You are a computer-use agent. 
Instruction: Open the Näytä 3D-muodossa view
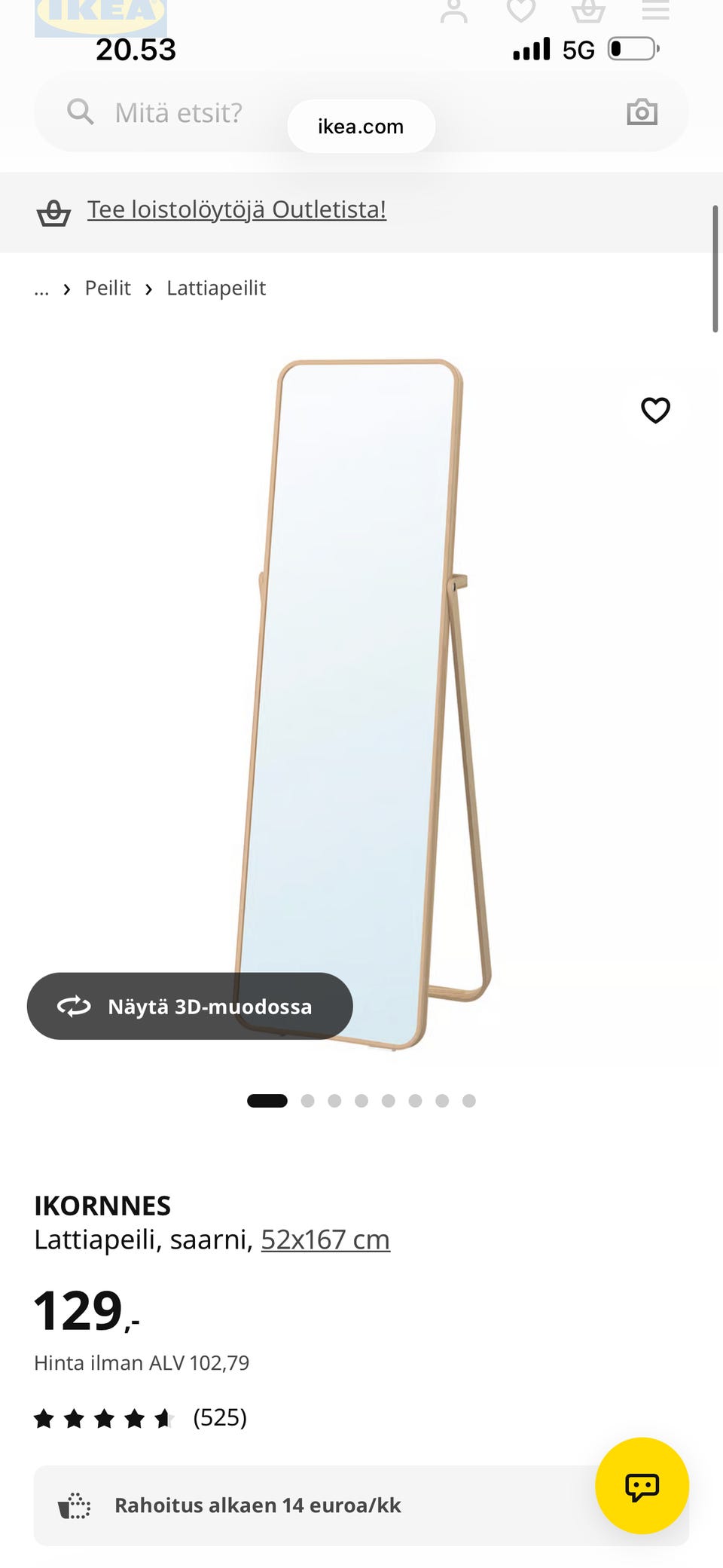coord(190,1006)
